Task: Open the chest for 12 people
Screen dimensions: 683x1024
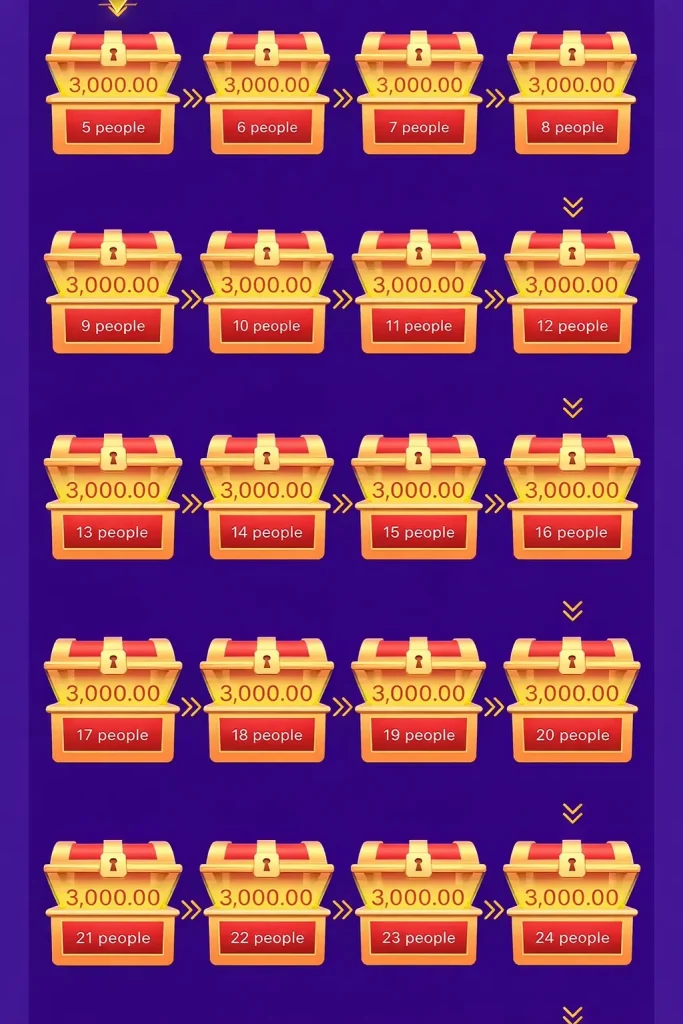Action: (572, 292)
